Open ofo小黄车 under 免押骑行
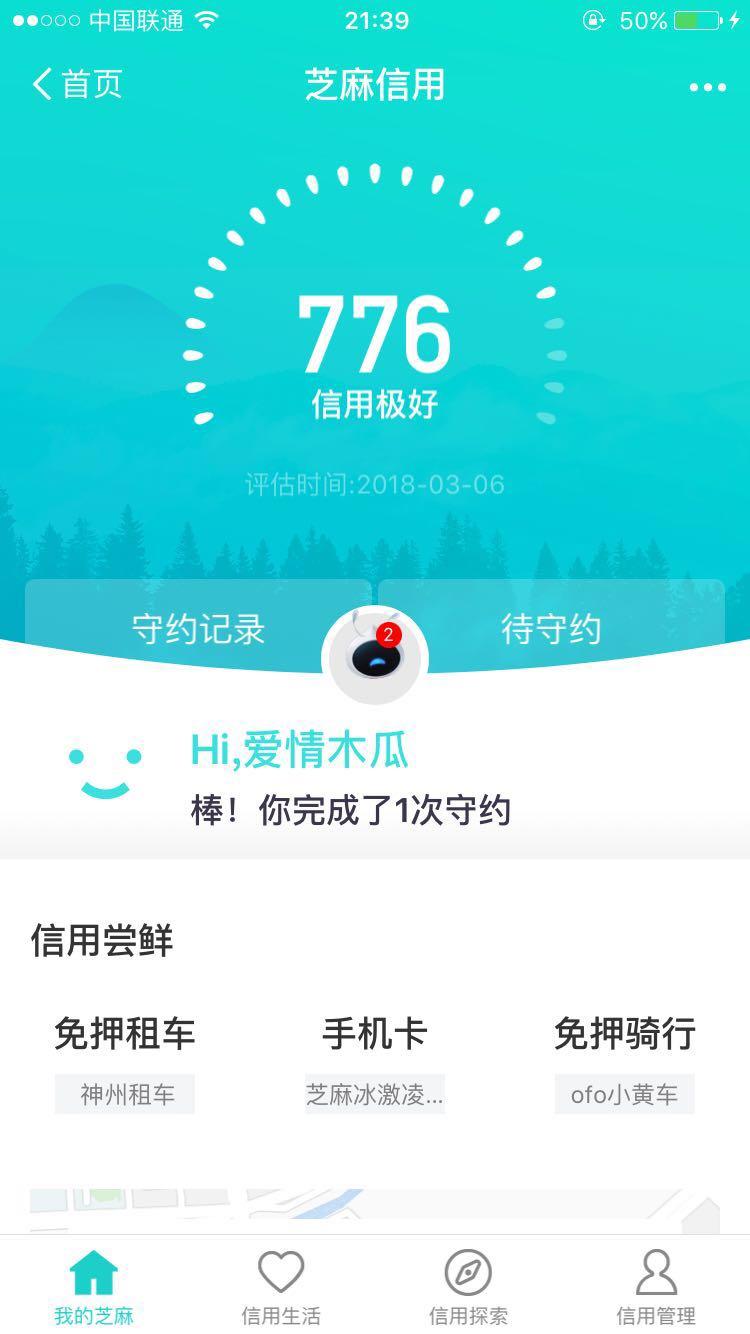750x1334 pixels. click(x=624, y=1094)
